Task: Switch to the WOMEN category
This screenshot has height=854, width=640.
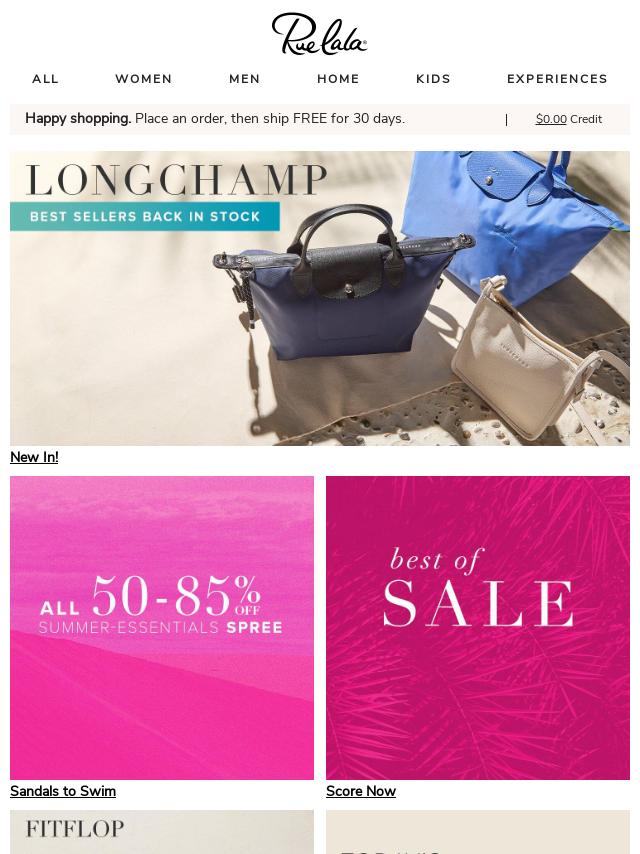Action: pos(143,79)
